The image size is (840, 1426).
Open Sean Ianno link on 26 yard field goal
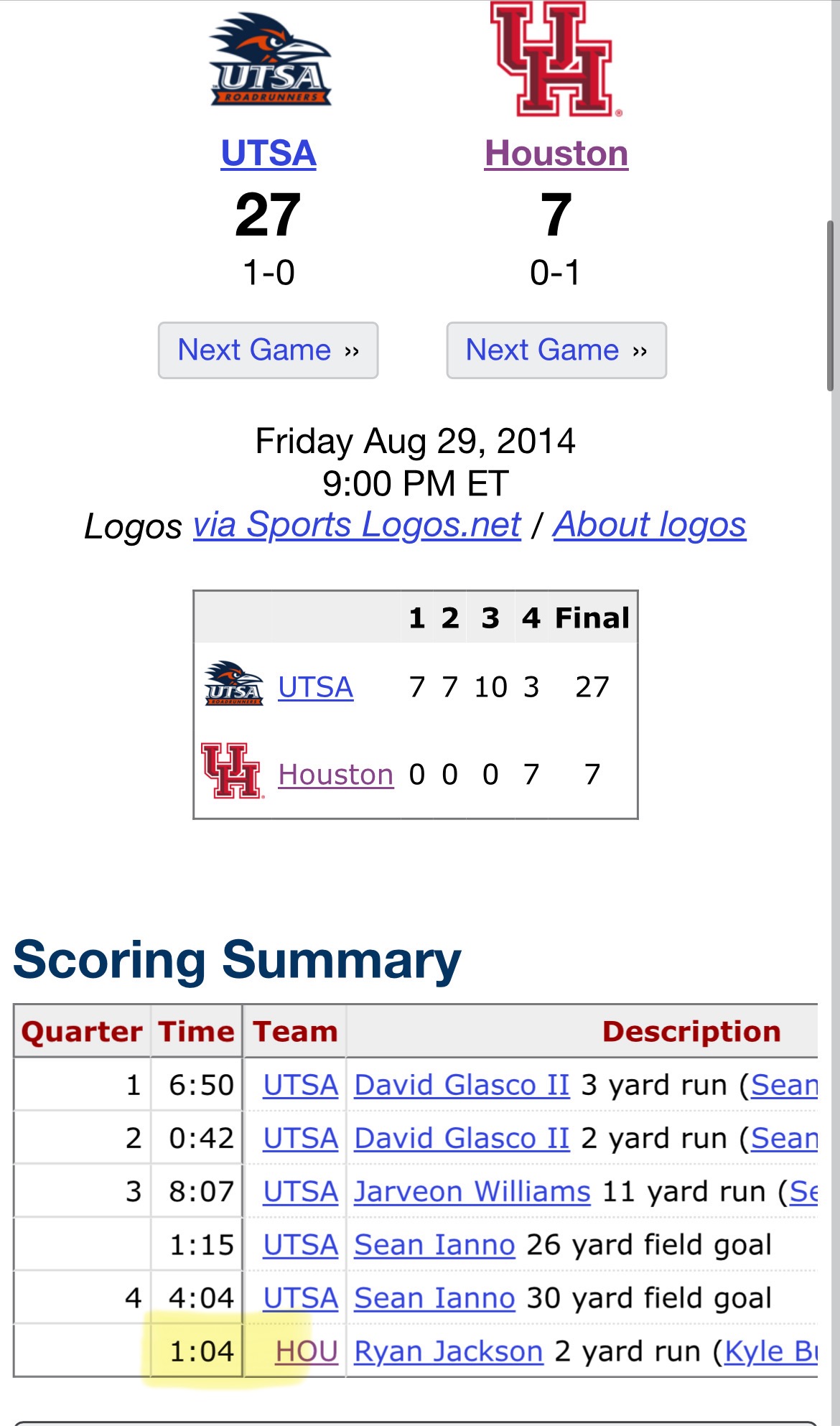click(434, 1245)
